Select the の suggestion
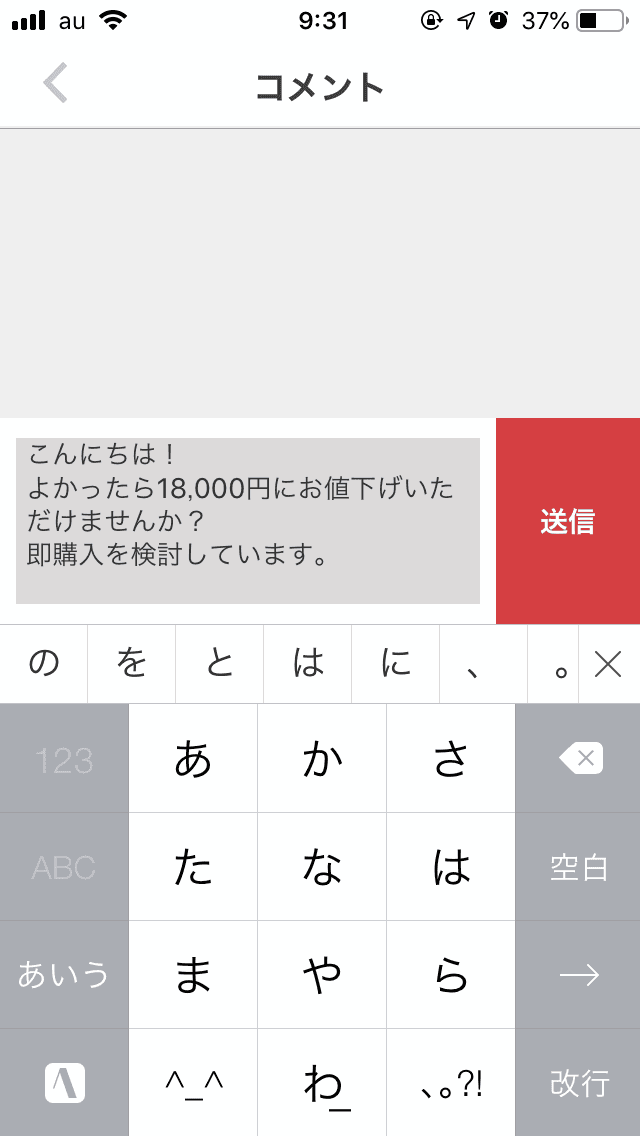 (x=44, y=664)
